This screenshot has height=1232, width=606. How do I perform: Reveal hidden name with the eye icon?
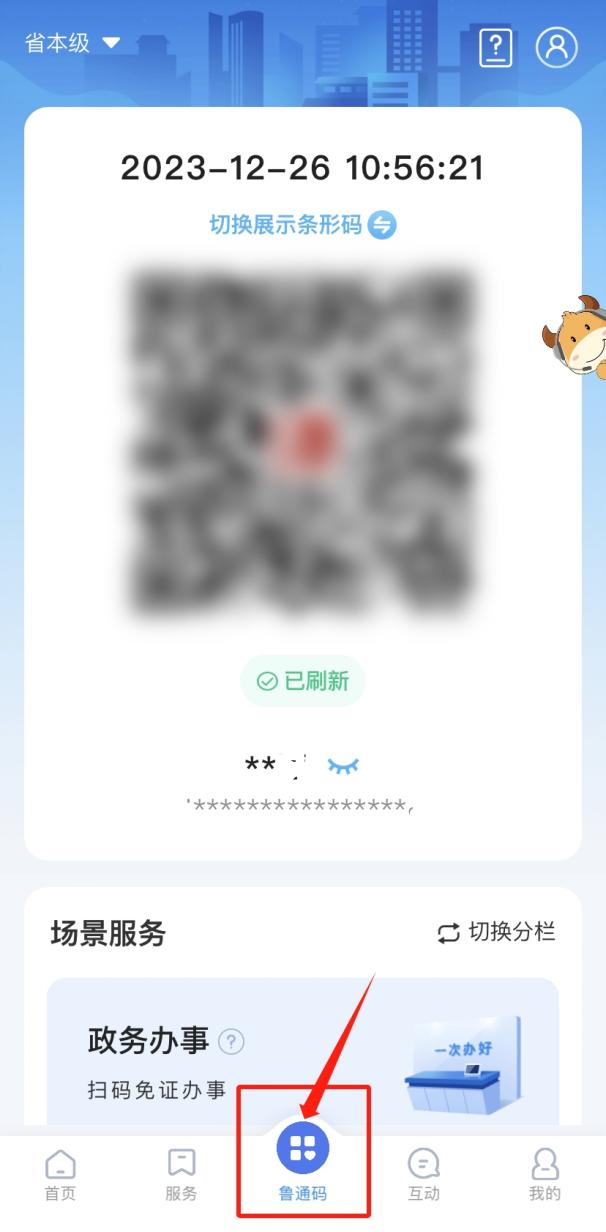tap(343, 767)
